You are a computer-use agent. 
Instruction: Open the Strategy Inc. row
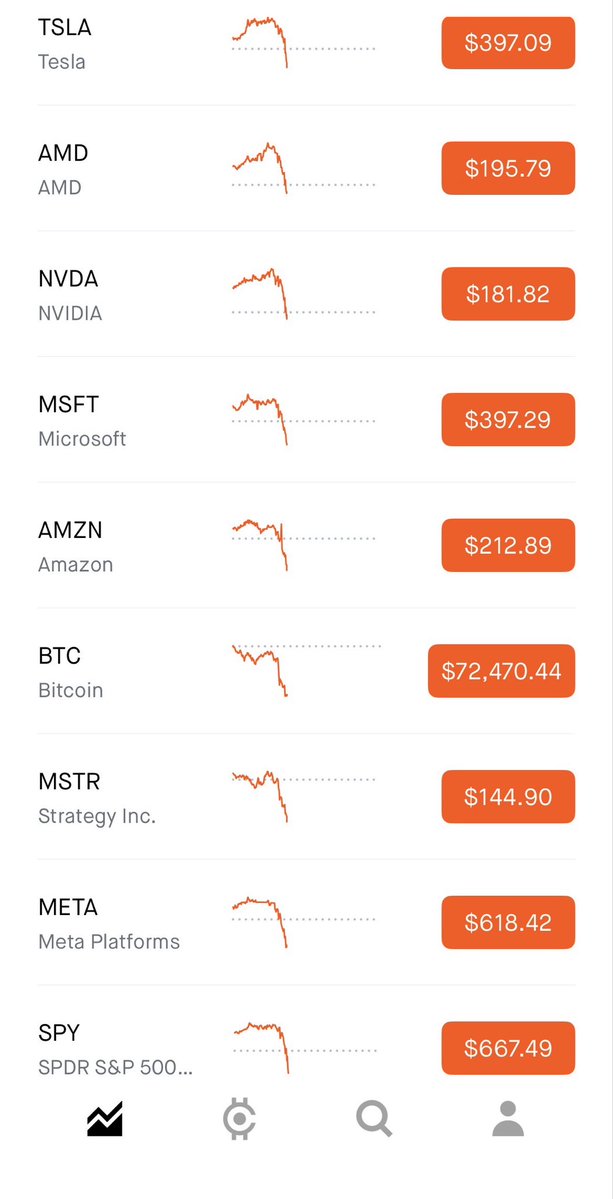[97, 798]
